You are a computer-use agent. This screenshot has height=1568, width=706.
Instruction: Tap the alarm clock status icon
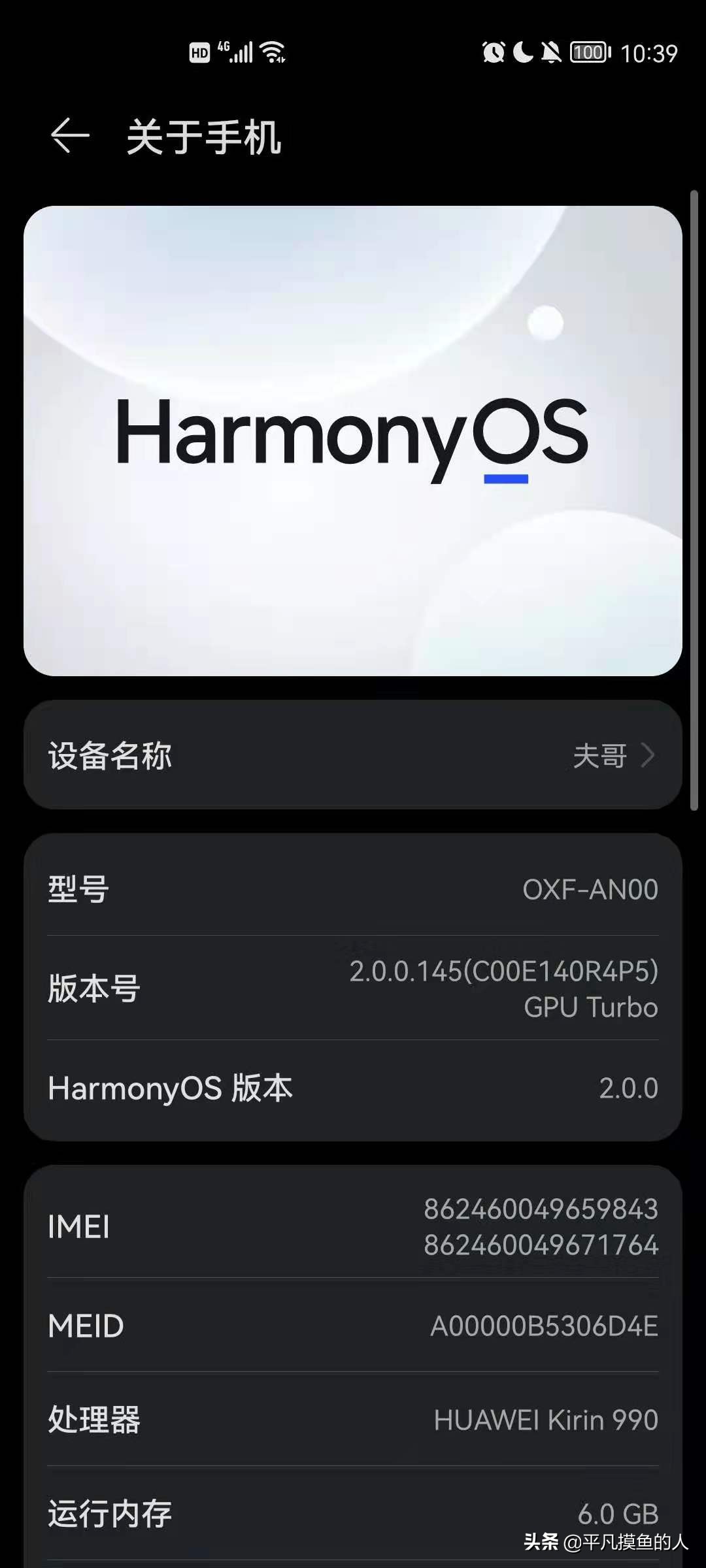495,51
